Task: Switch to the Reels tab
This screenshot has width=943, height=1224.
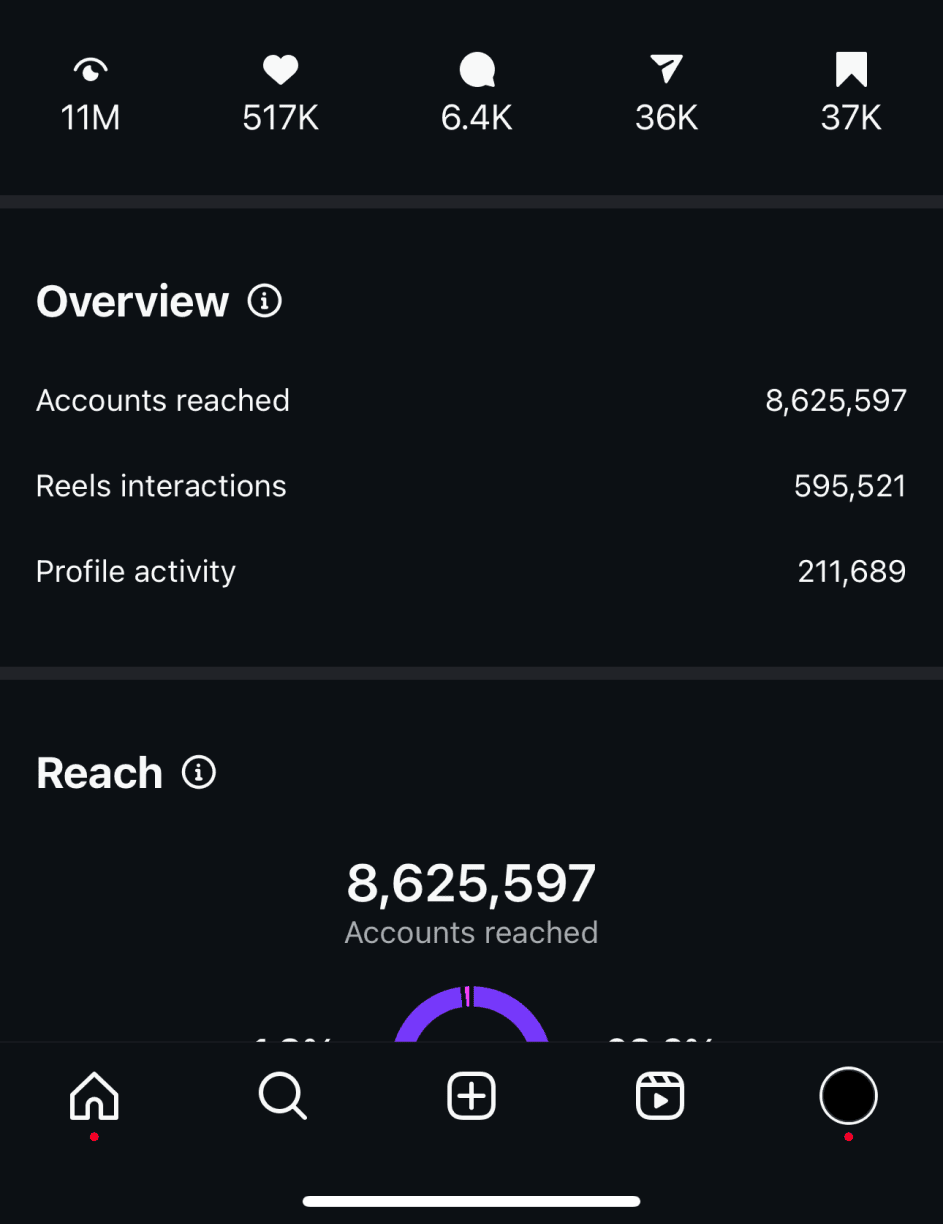Action: [660, 1096]
